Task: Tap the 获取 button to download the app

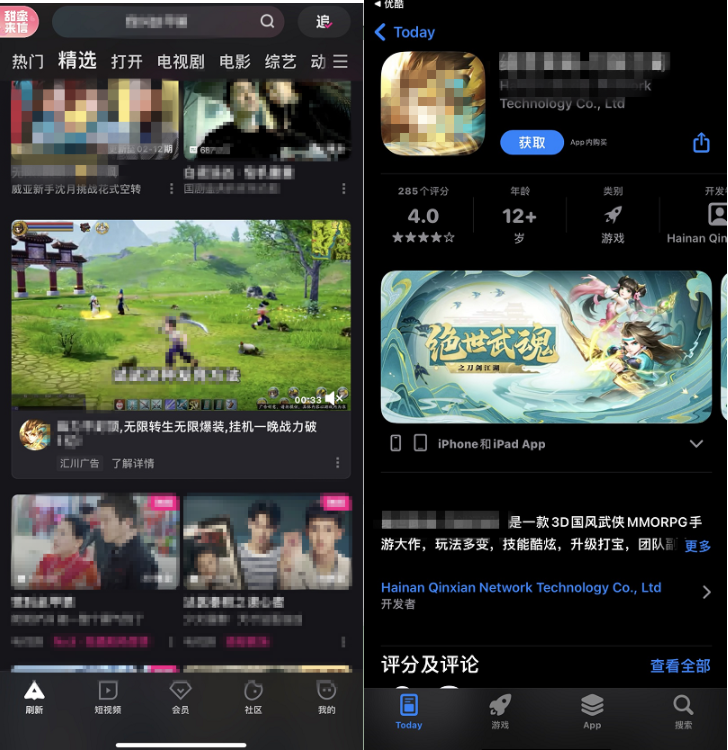Action: pos(531,142)
